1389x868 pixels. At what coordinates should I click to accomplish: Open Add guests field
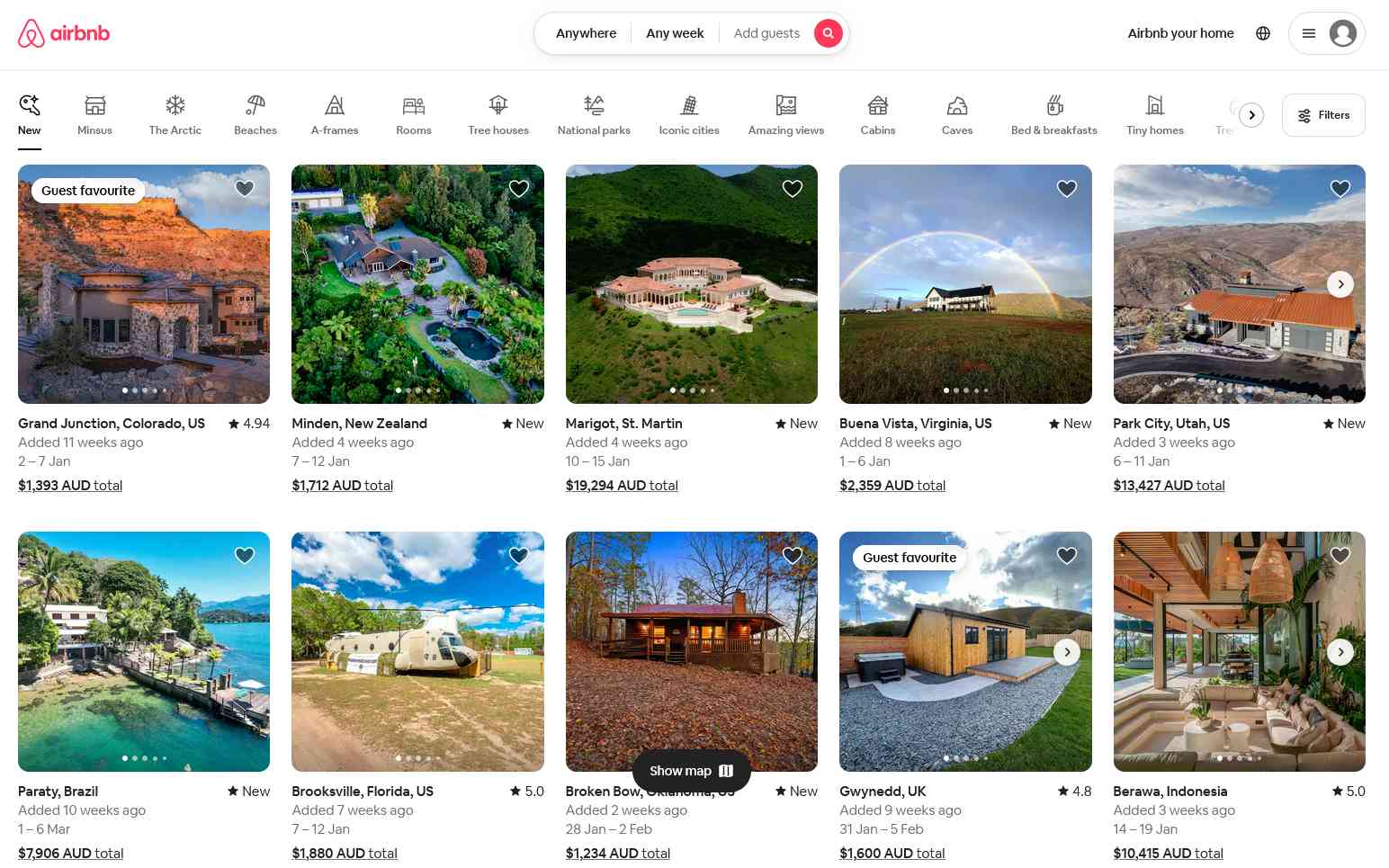click(x=766, y=33)
